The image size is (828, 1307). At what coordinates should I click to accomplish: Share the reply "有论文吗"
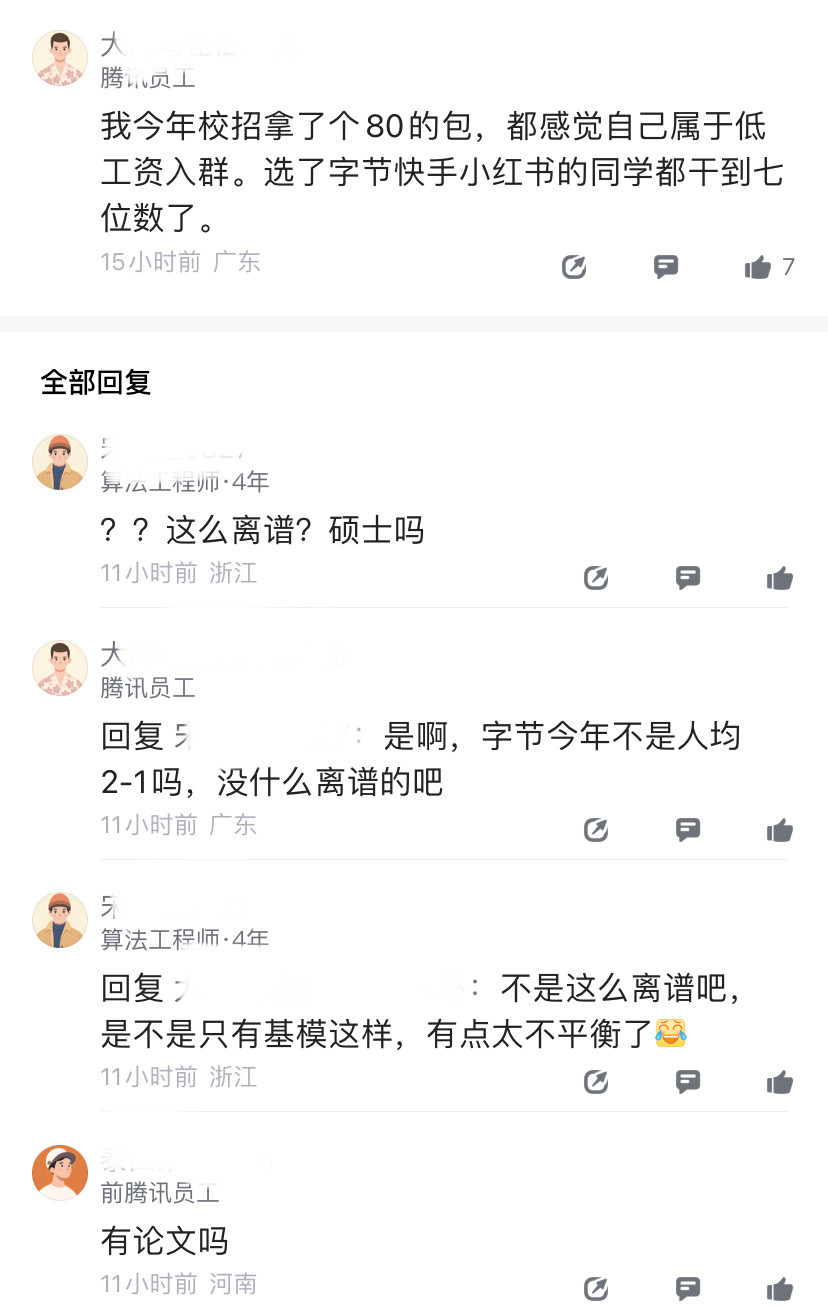click(595, 1289)
